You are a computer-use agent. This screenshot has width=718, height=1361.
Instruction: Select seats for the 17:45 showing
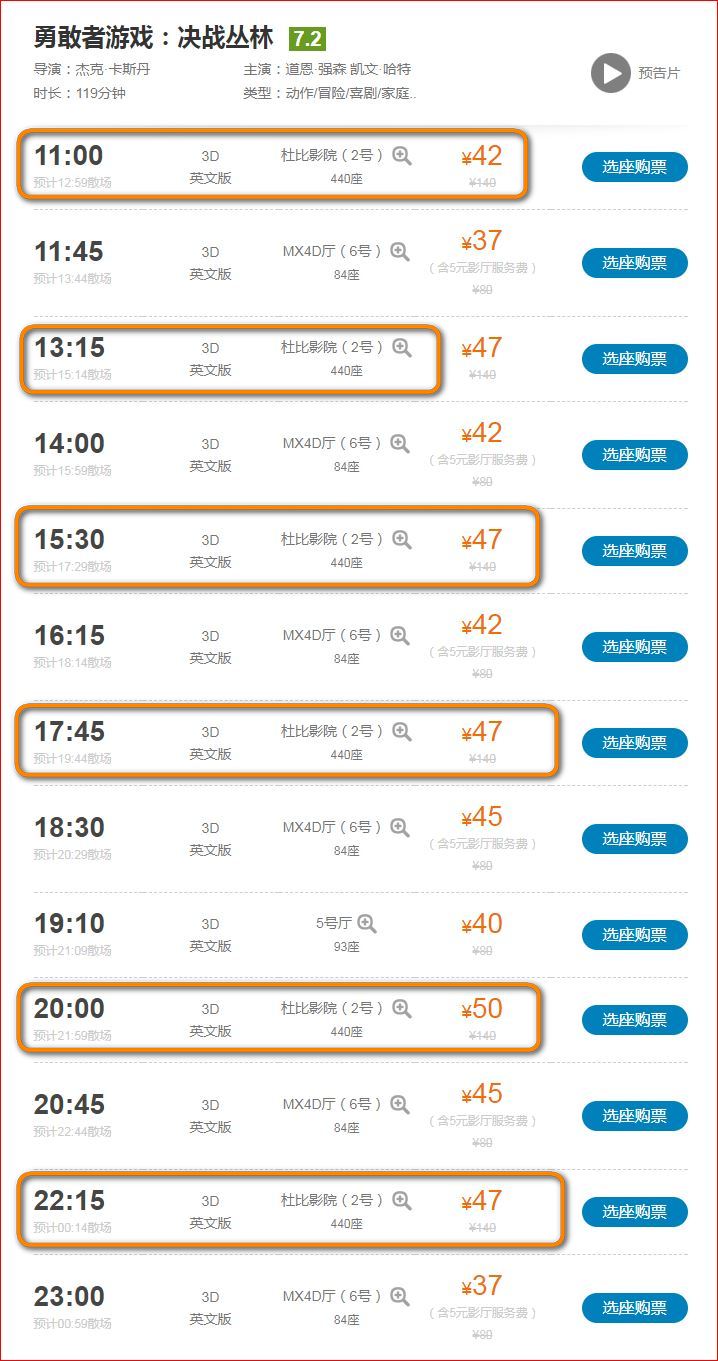[634, 743]
